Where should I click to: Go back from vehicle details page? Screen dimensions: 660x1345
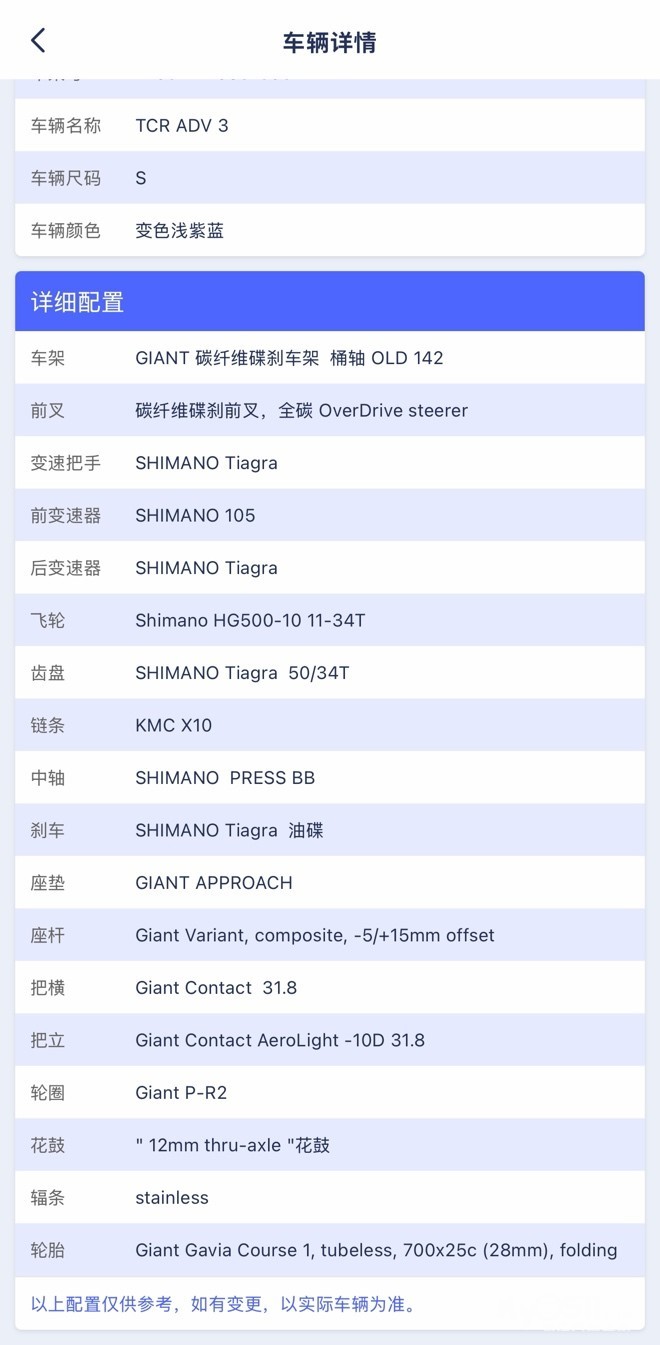[x=38, y=41]
